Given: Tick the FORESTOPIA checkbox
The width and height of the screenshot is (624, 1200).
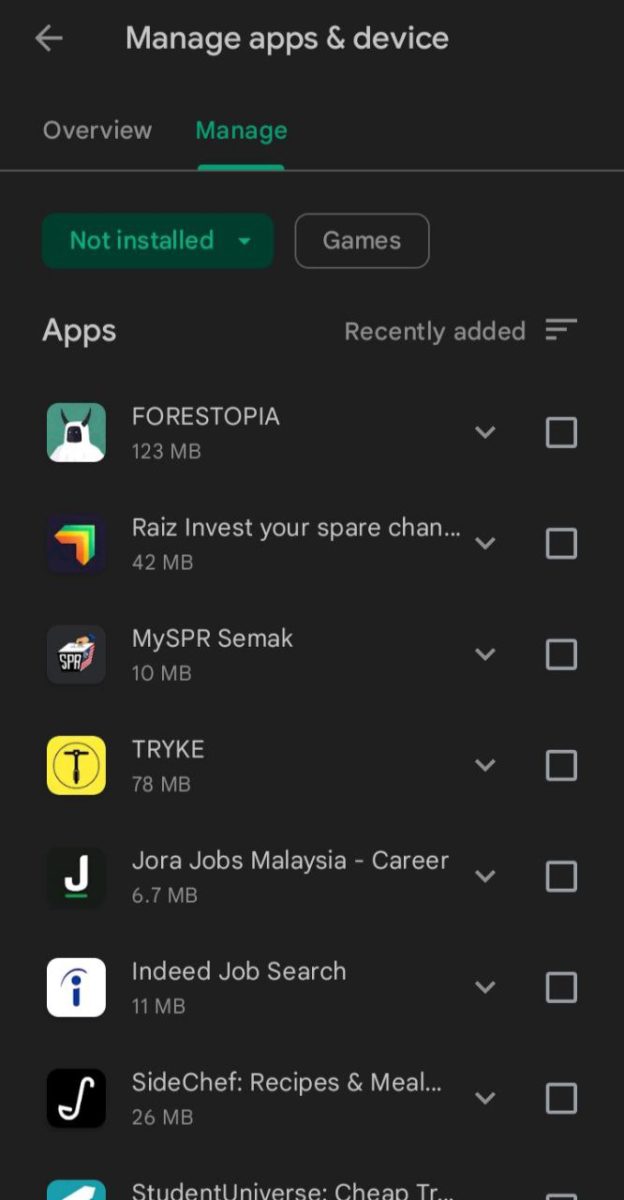Looking at the screenshot, I should (561, 433).
